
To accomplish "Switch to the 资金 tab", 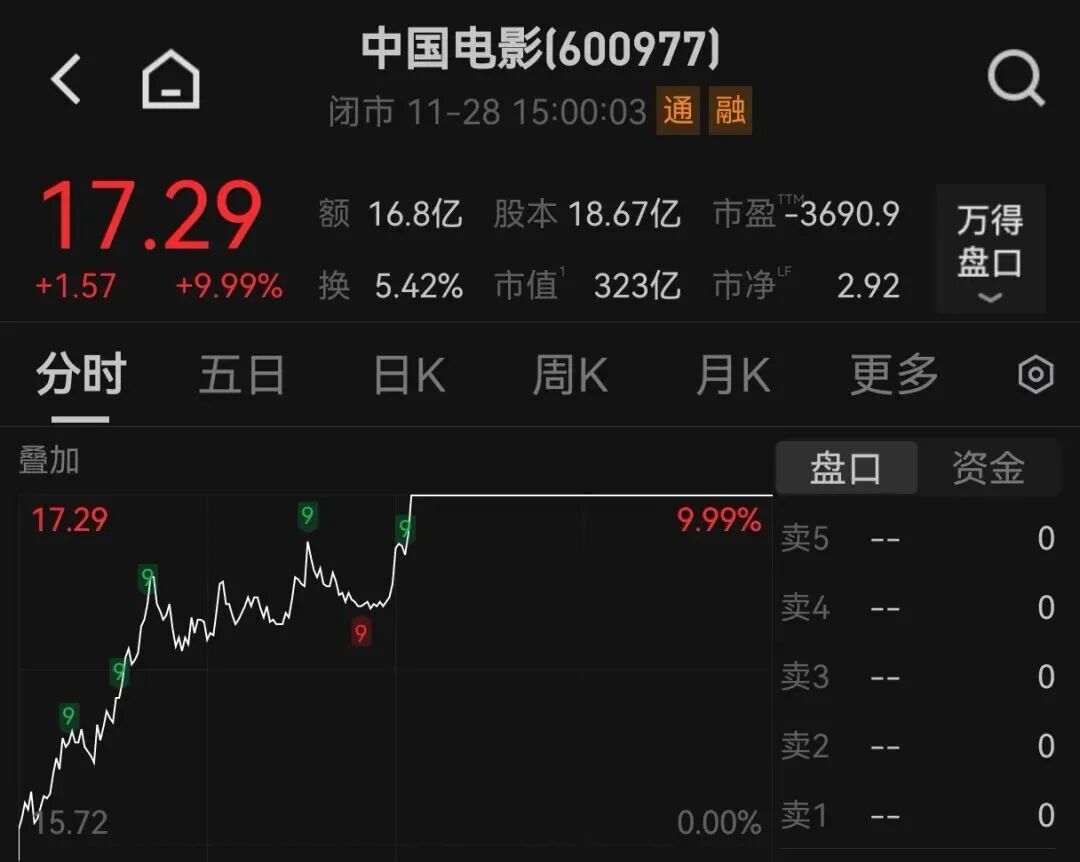I will click(x=988, y=468).
